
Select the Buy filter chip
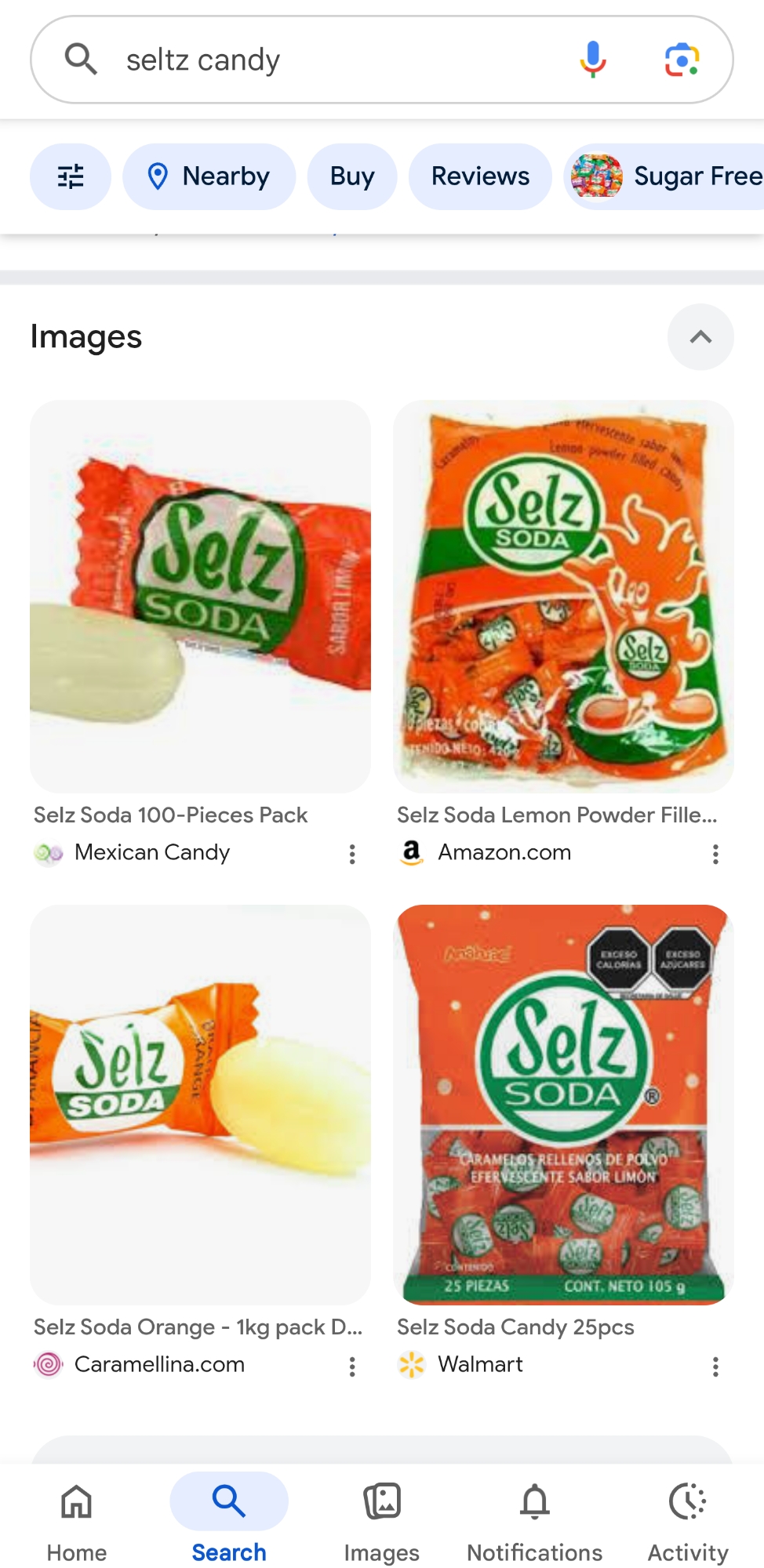point(351,176)
